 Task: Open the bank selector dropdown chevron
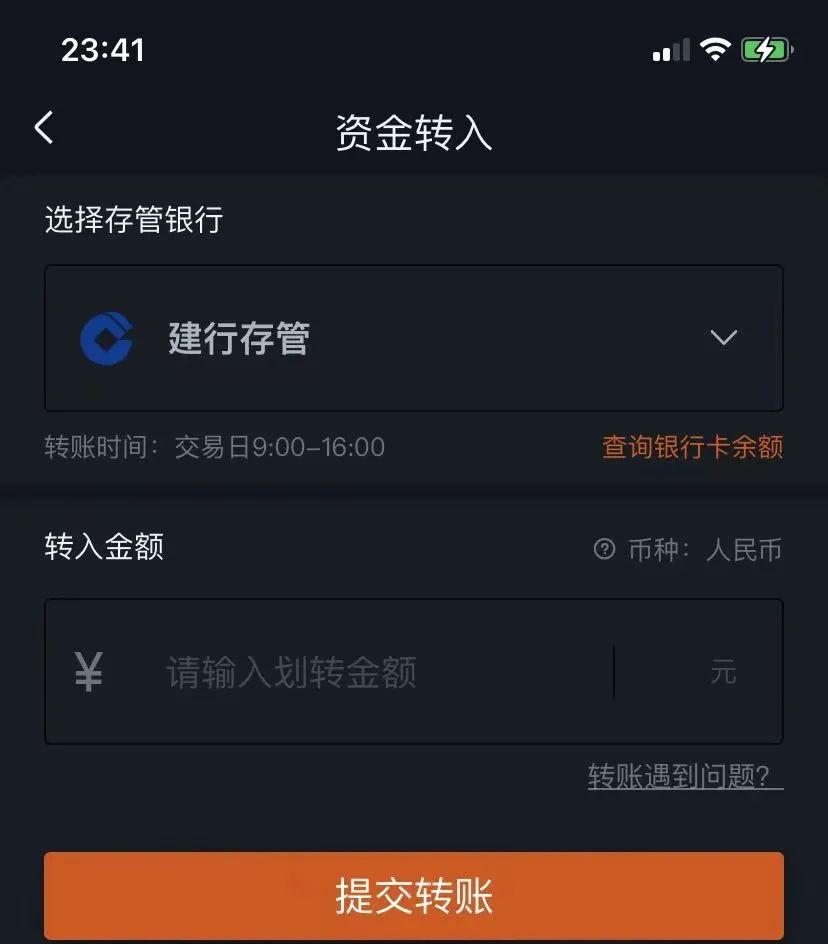pyautogui.click(x=723, y=338)
